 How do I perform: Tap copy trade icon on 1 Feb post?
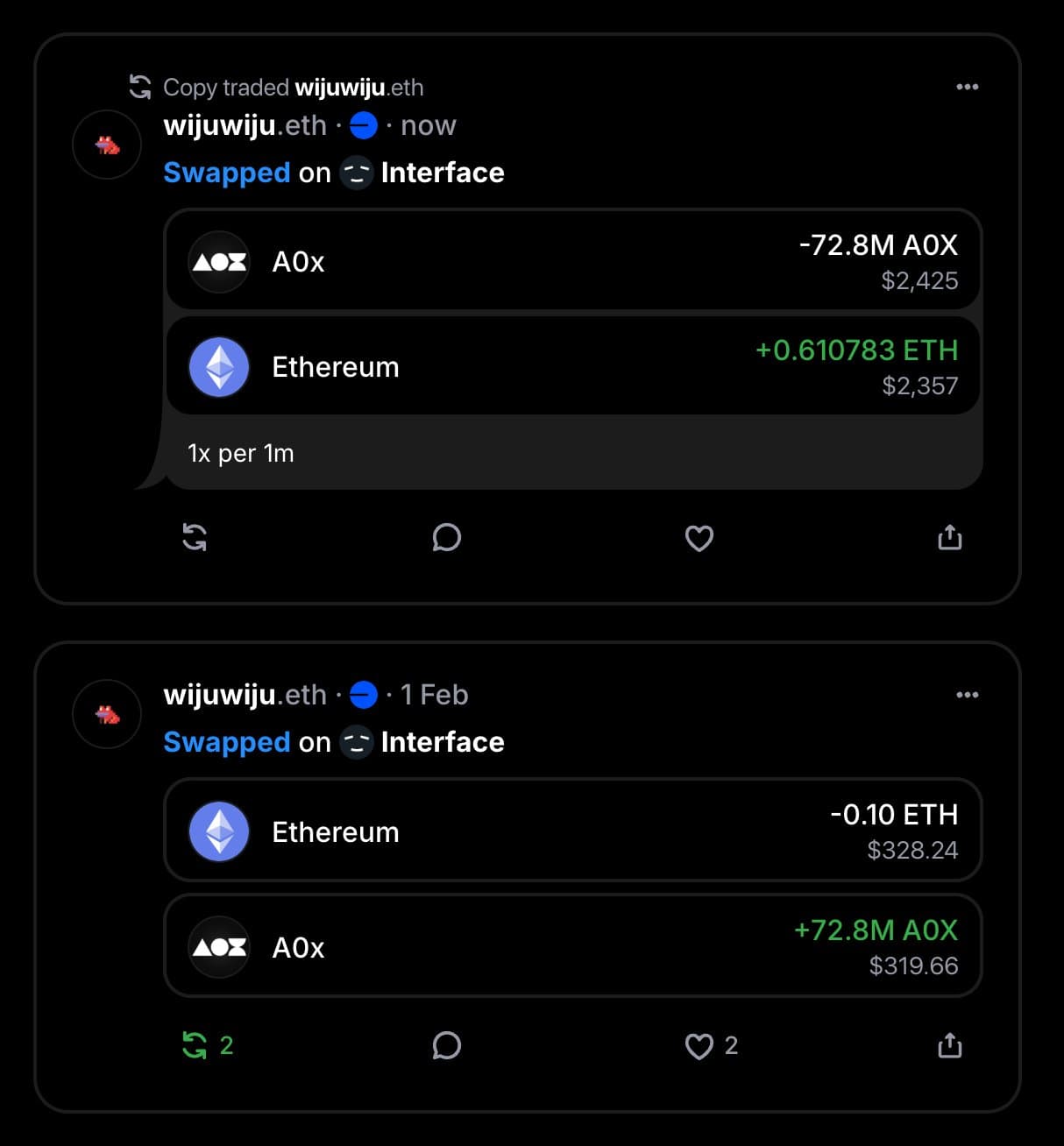click(x=195, y=1045)
